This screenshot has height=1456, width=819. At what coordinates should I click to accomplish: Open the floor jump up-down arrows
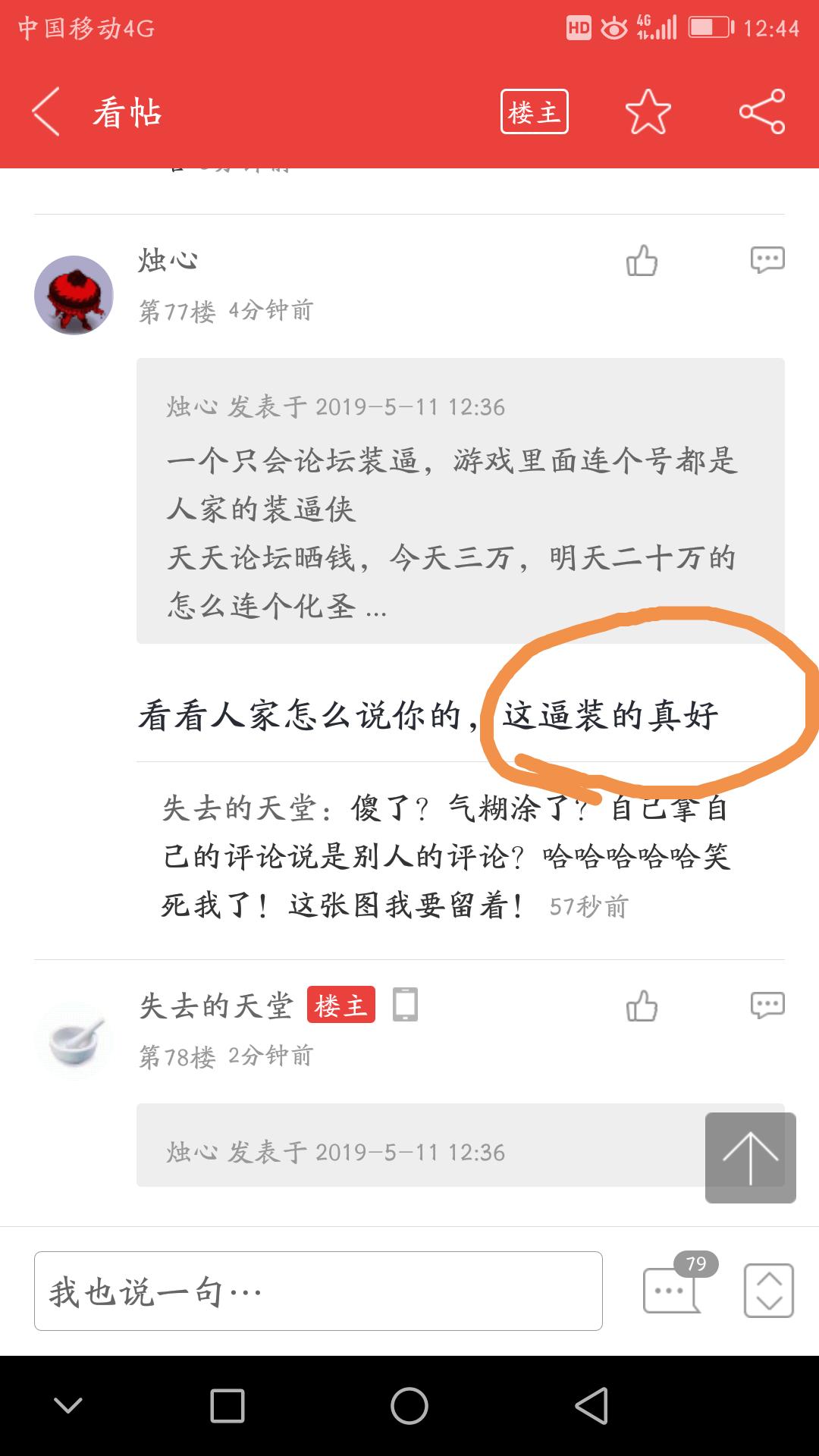pos(768,1290)
